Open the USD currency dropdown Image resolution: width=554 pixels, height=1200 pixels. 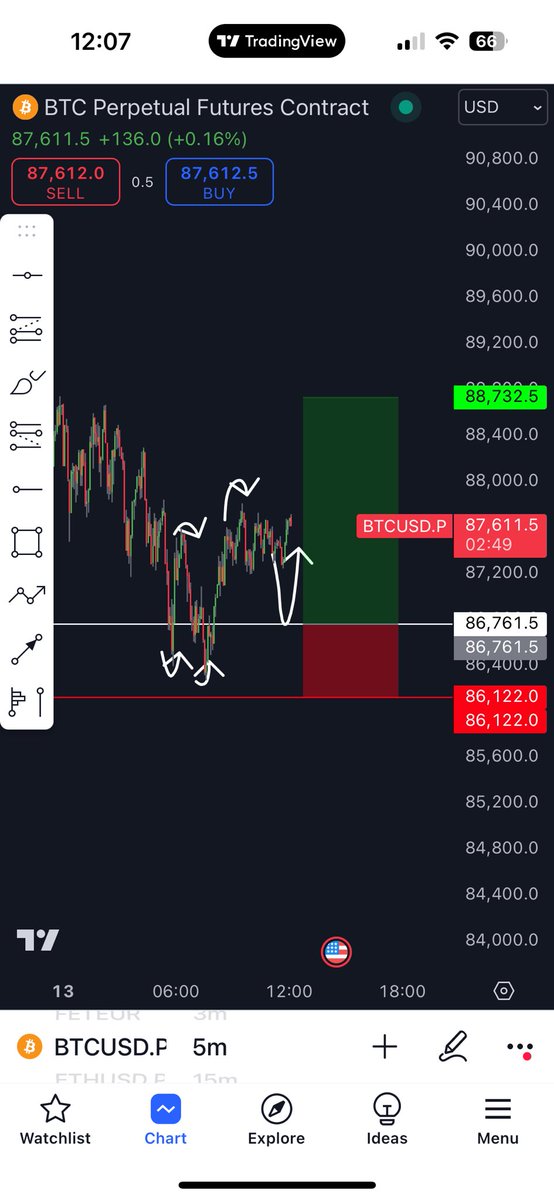click(503, 107)
